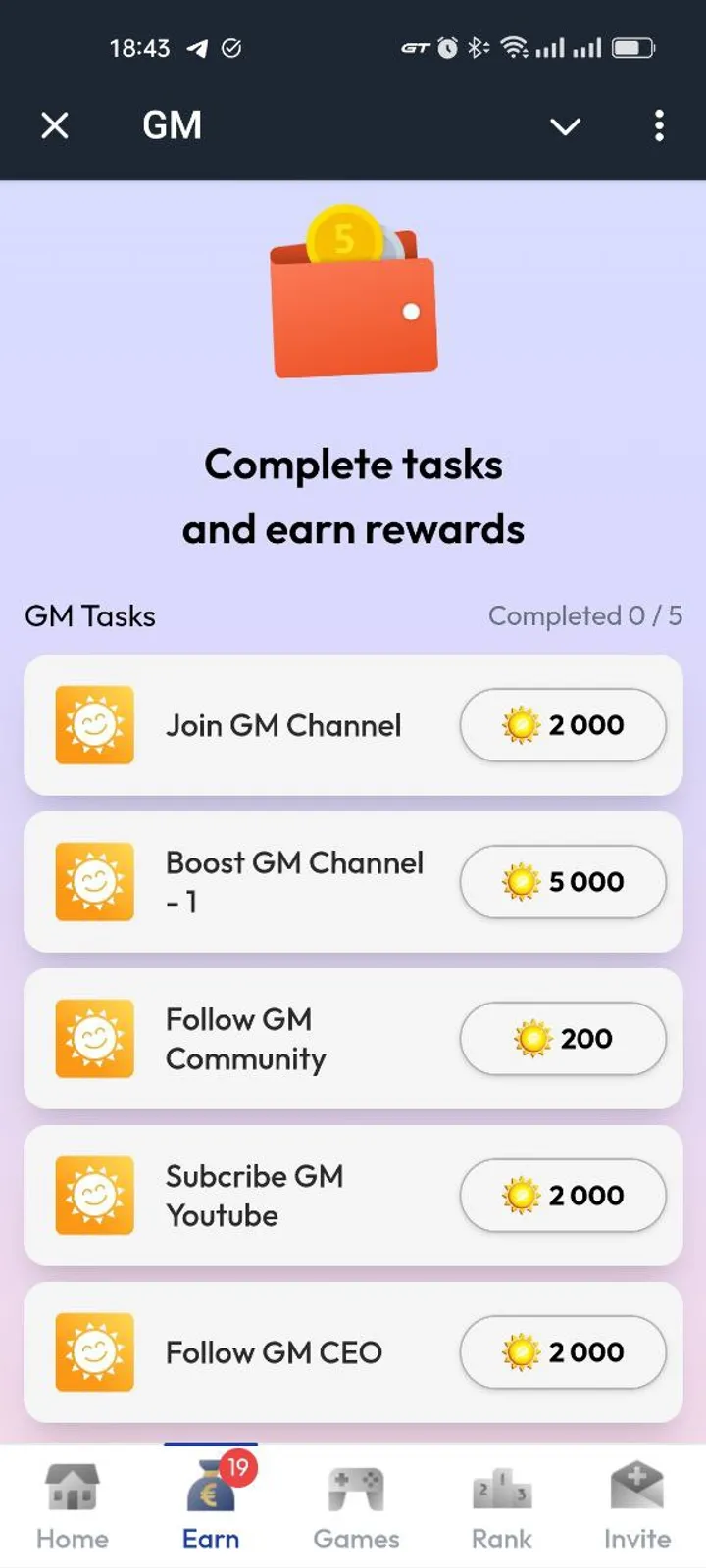
Task: Close the GM mini app with X
Action: 55,125
